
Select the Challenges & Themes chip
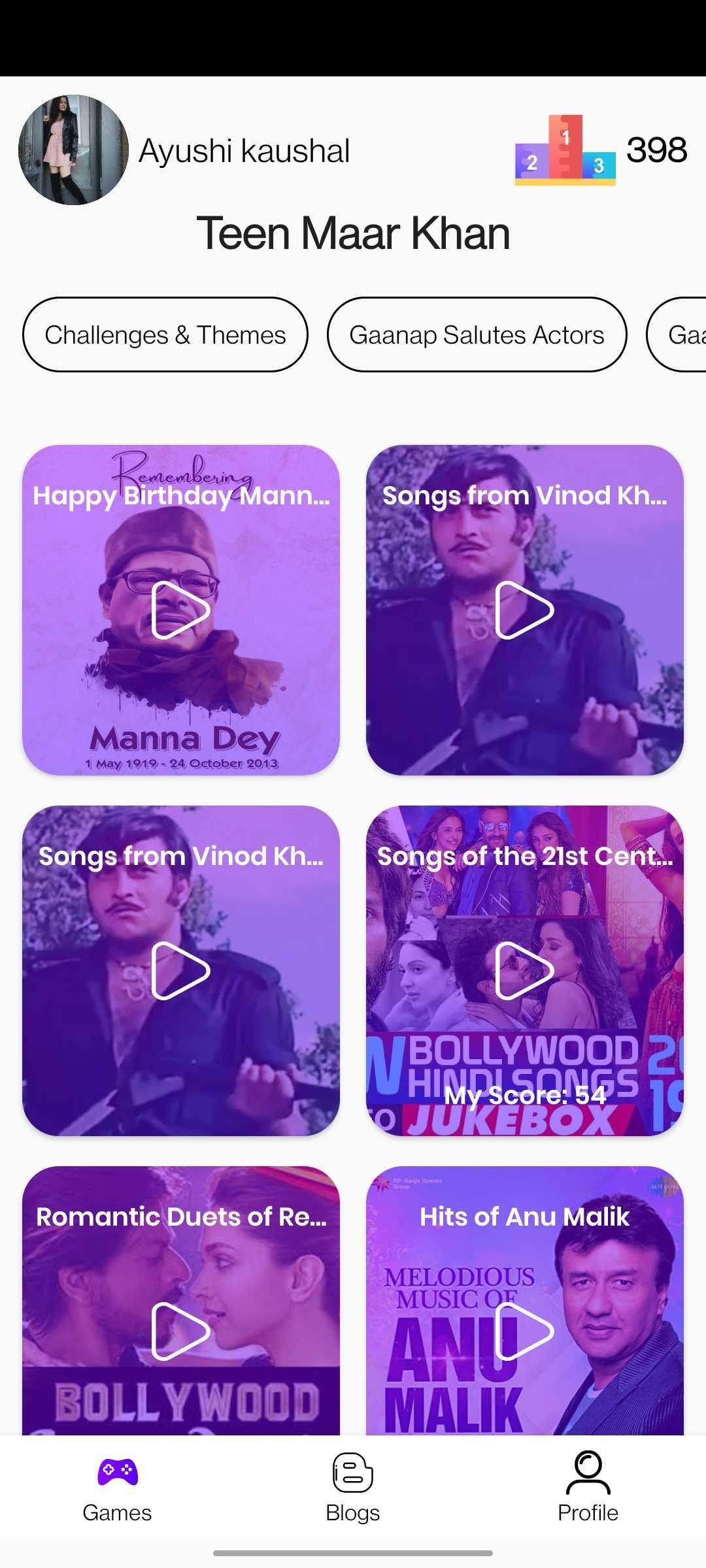click(165, 335)
